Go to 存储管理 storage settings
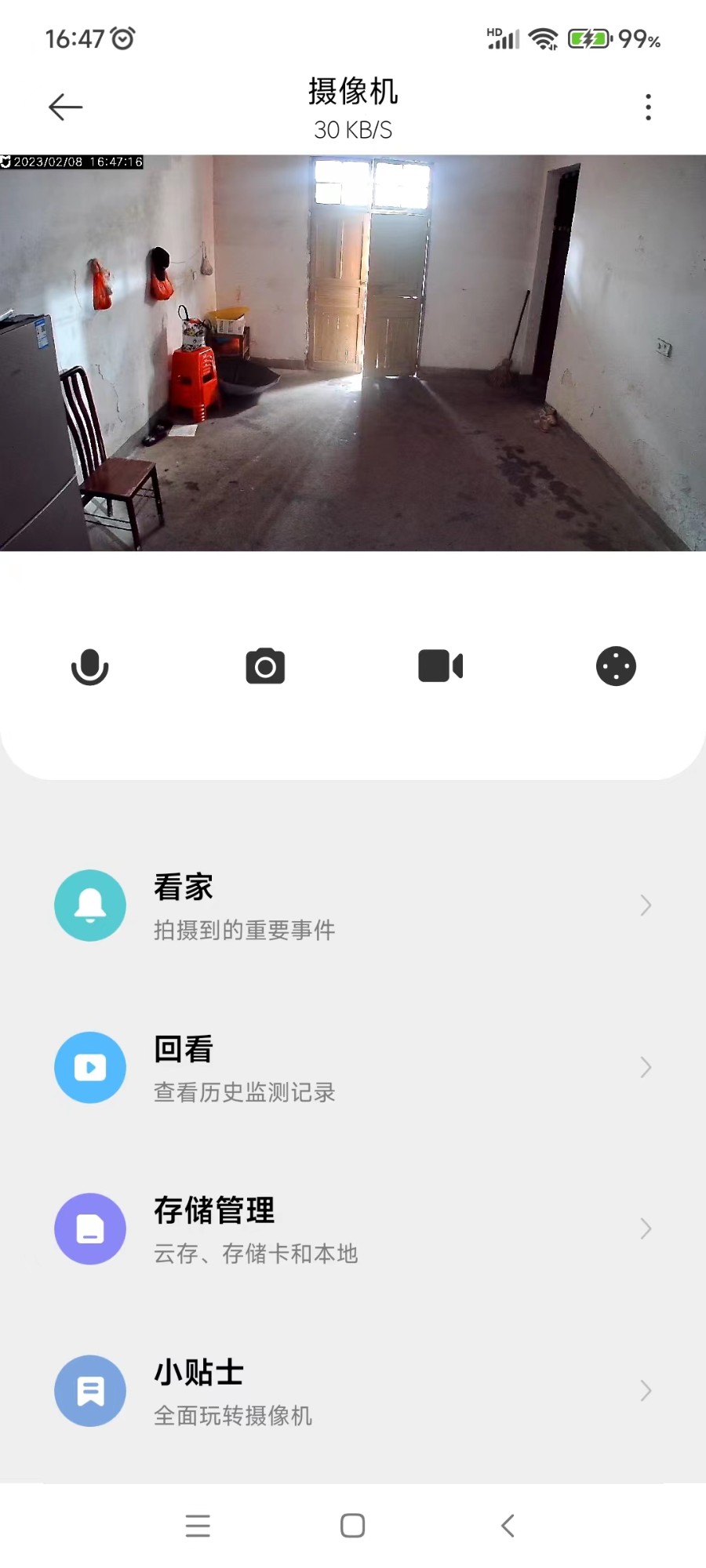 click(x=353, y=1229)
